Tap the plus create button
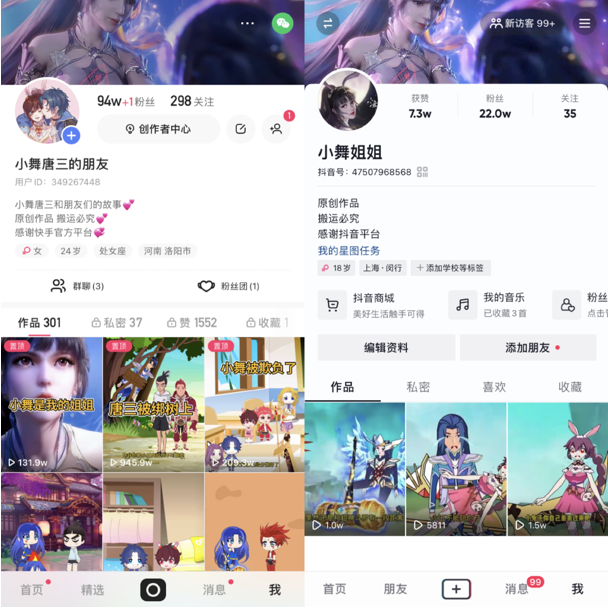608x608 pixels. (456, 589)
